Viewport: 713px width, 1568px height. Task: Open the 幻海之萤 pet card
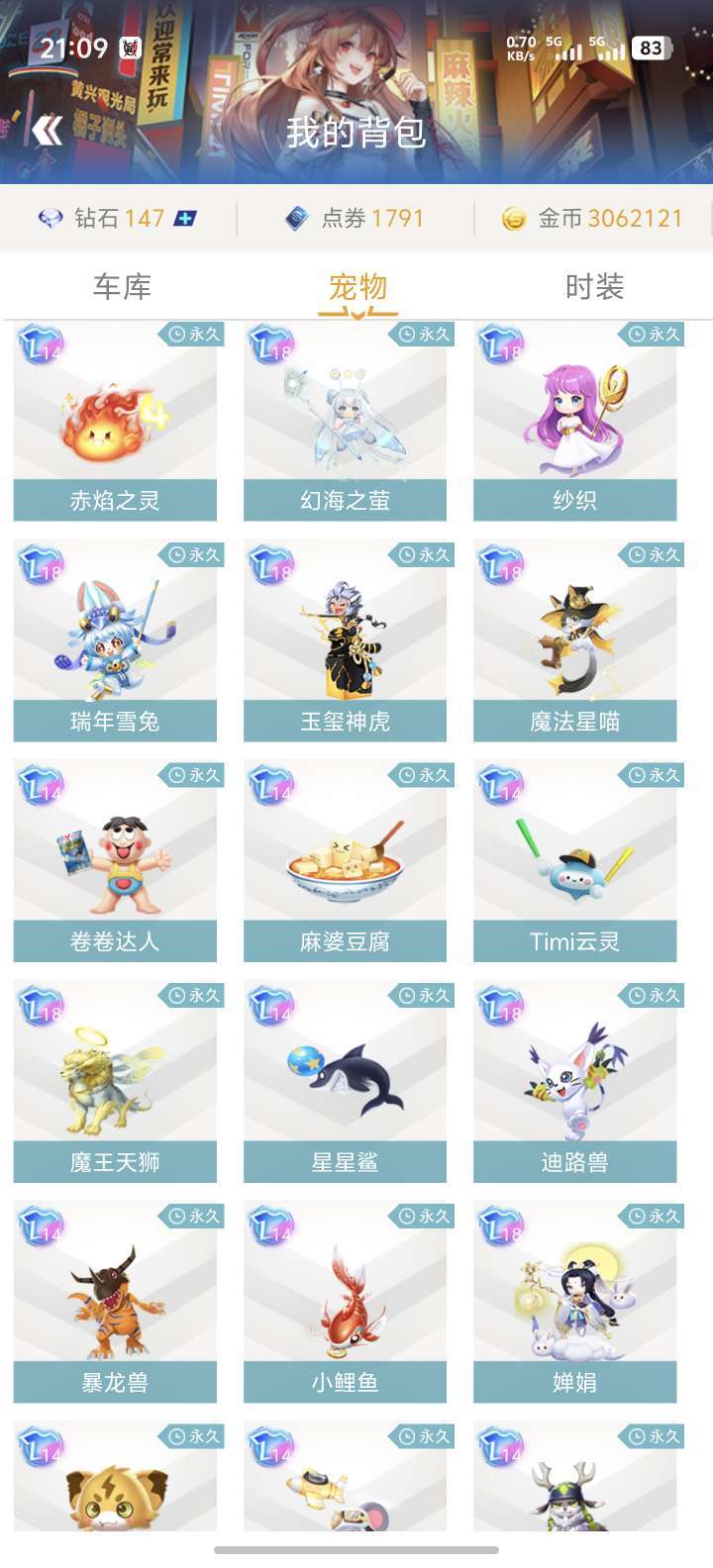tap(345, 422)
